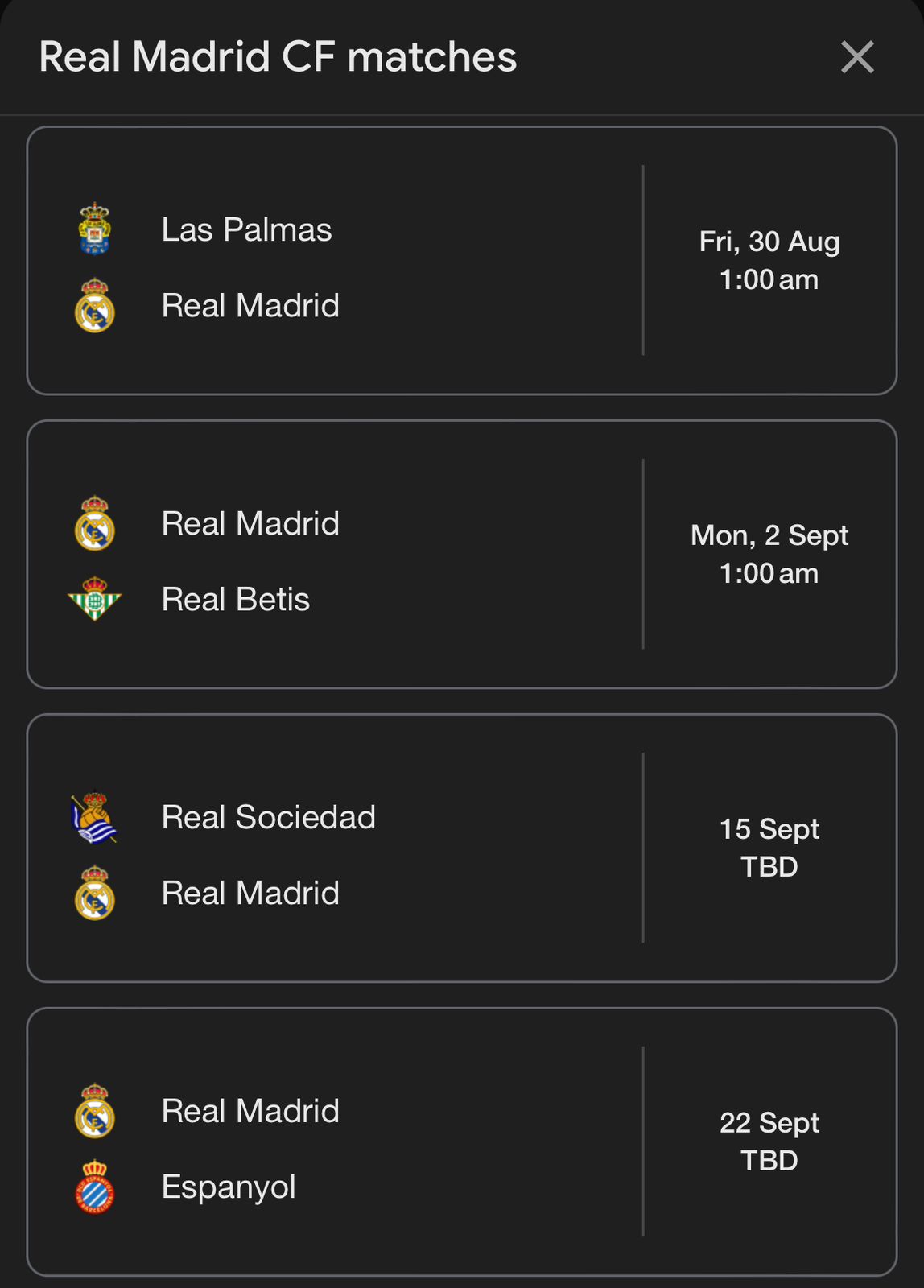Click the Fri, 30 Aug 1:00 am date
This screenshot has height=1288, width=924.
(767, 260)
